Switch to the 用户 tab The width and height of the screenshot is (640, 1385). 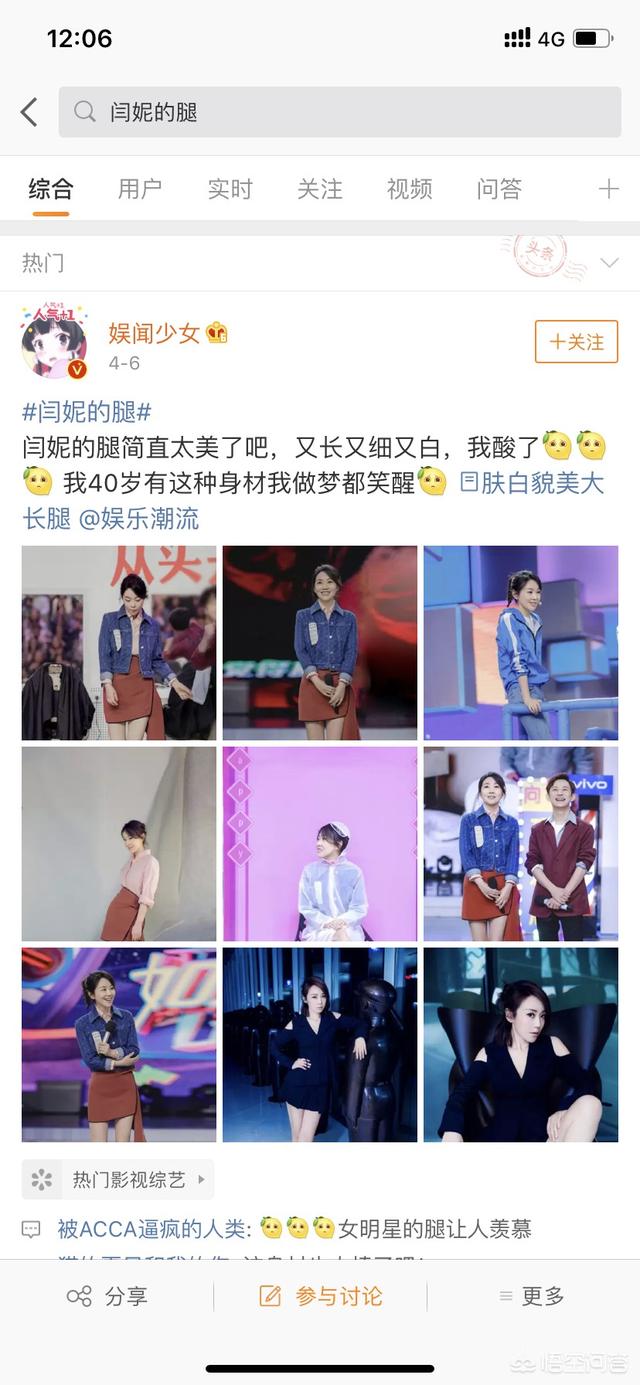139,189
